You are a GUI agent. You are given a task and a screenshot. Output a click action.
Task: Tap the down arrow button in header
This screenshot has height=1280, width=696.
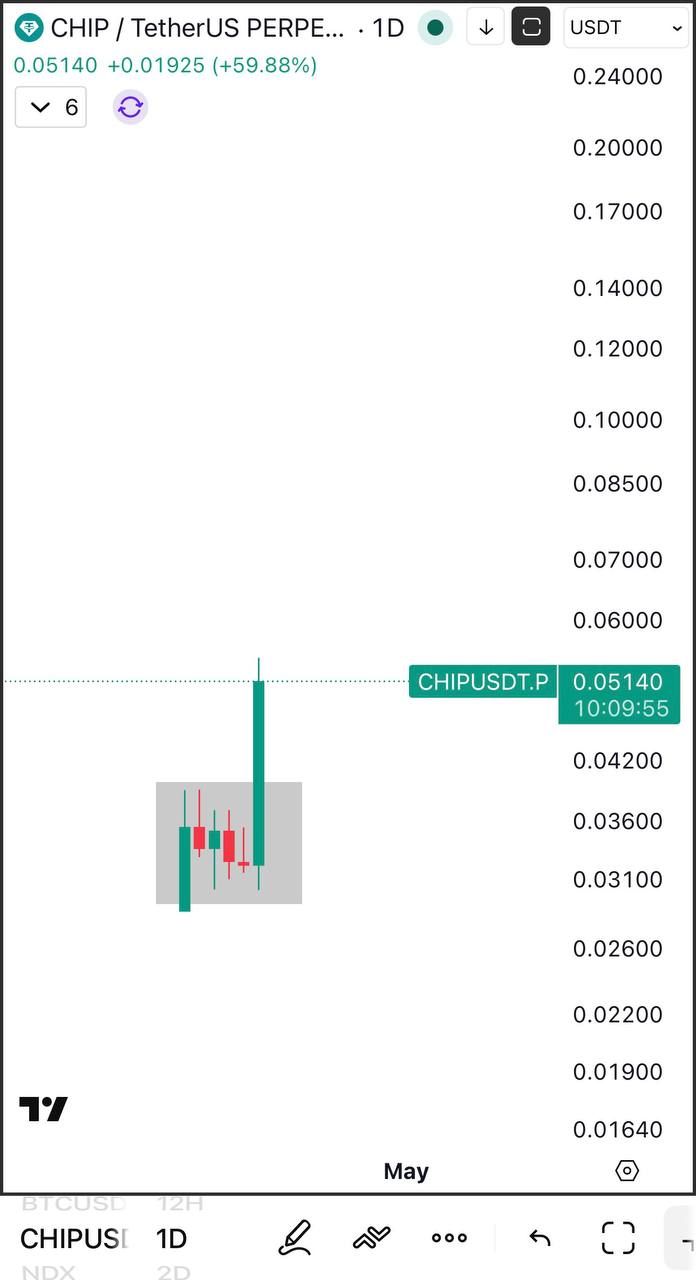click(x=486, y=28)
